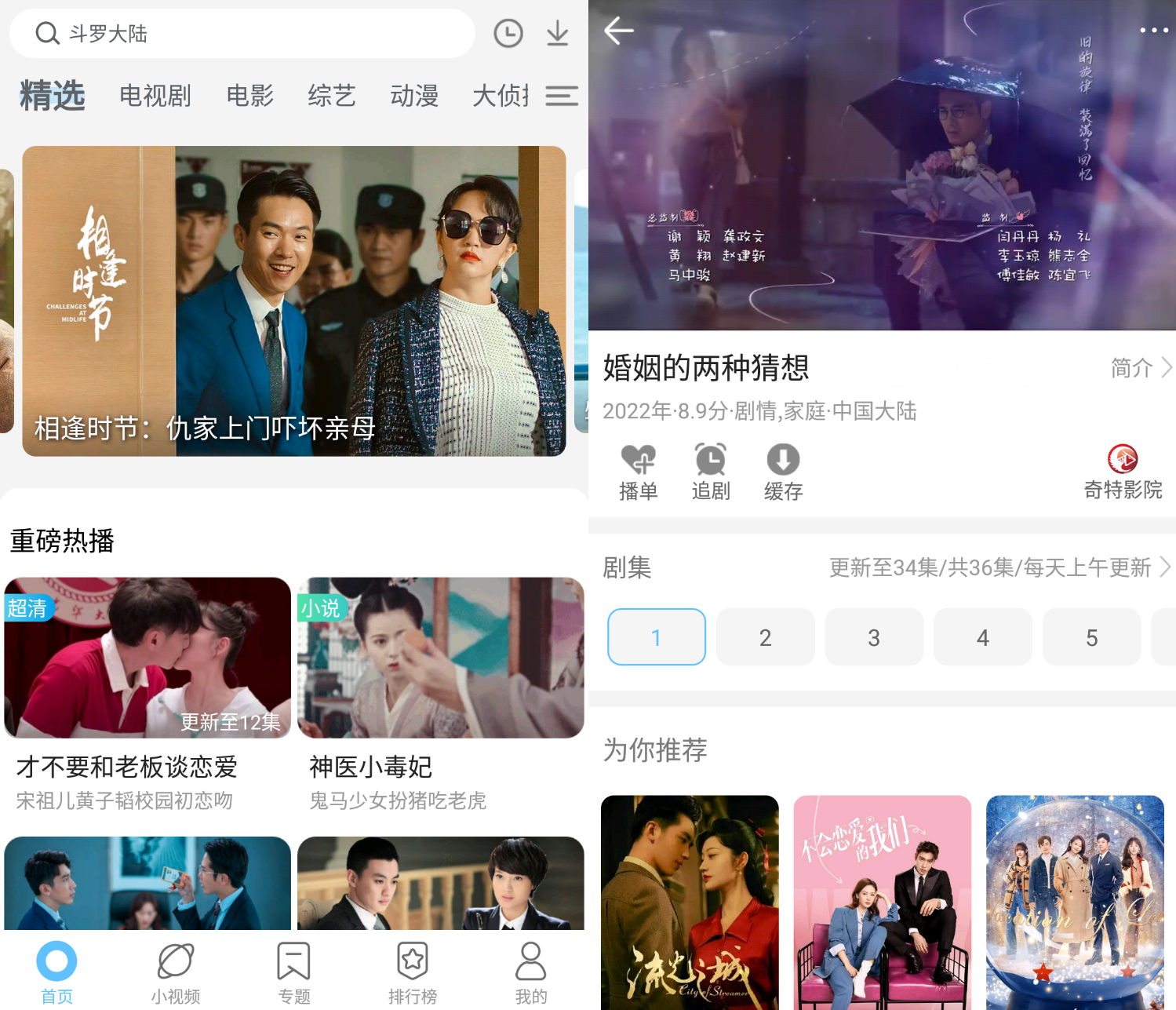Viewport: 1176px width, 1010px height.
Task: Switch to the 我的 bottom tab
Action: pos(530,974)
